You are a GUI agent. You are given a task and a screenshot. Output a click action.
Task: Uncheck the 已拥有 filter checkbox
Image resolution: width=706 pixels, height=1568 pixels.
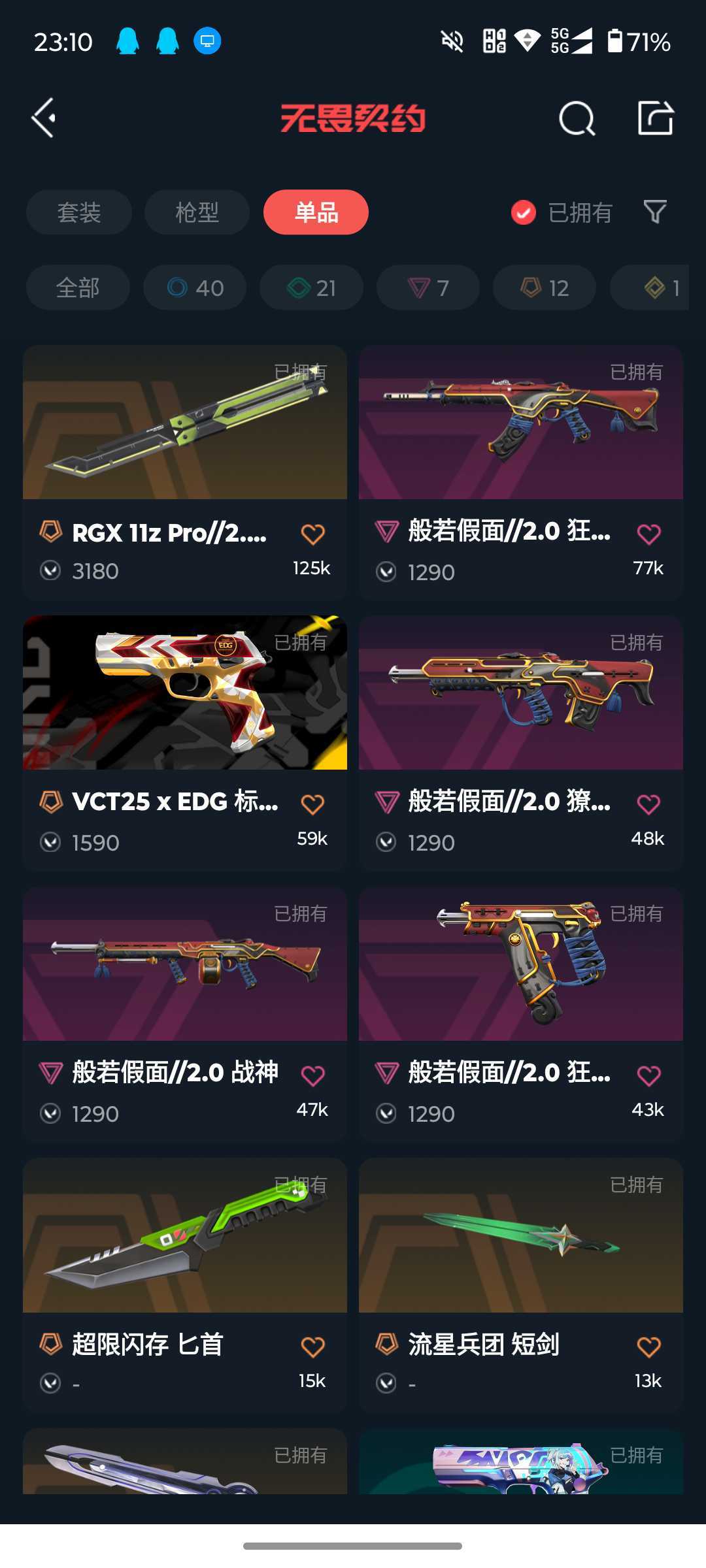(524, 212)
